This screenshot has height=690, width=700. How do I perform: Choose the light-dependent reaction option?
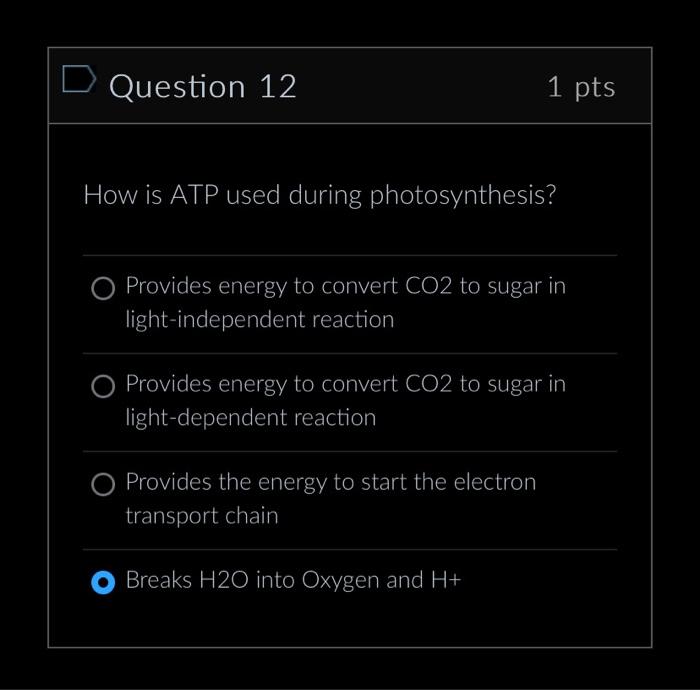pos(103,387)
